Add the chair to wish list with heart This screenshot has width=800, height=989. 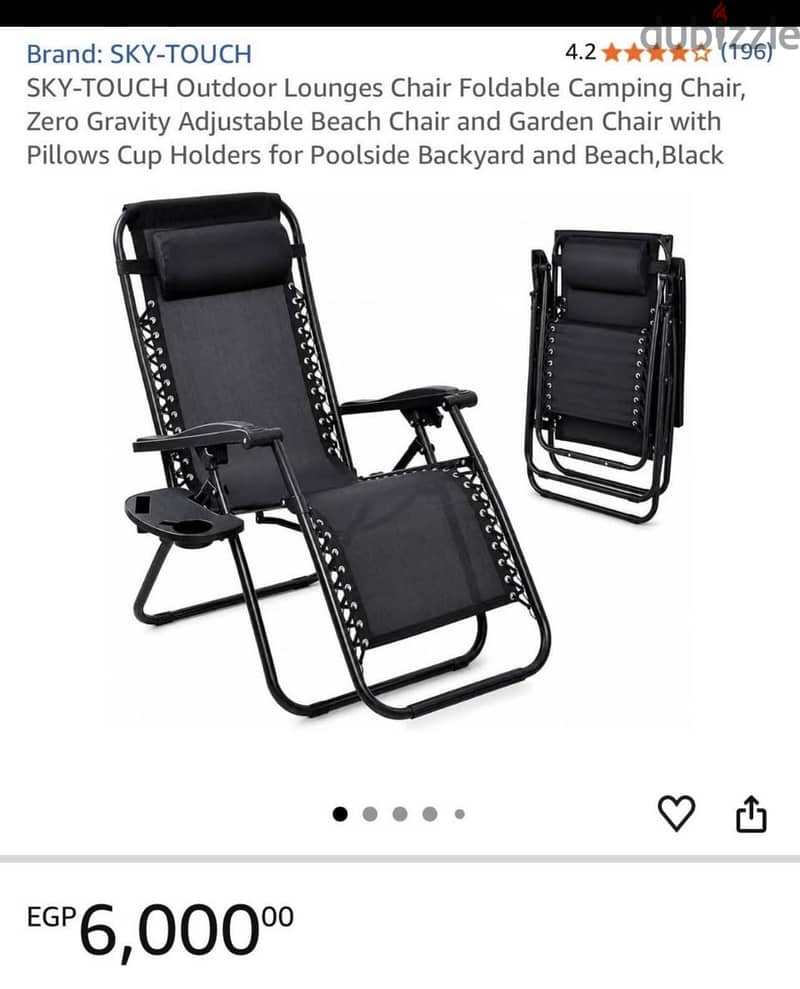coord(676,814)
